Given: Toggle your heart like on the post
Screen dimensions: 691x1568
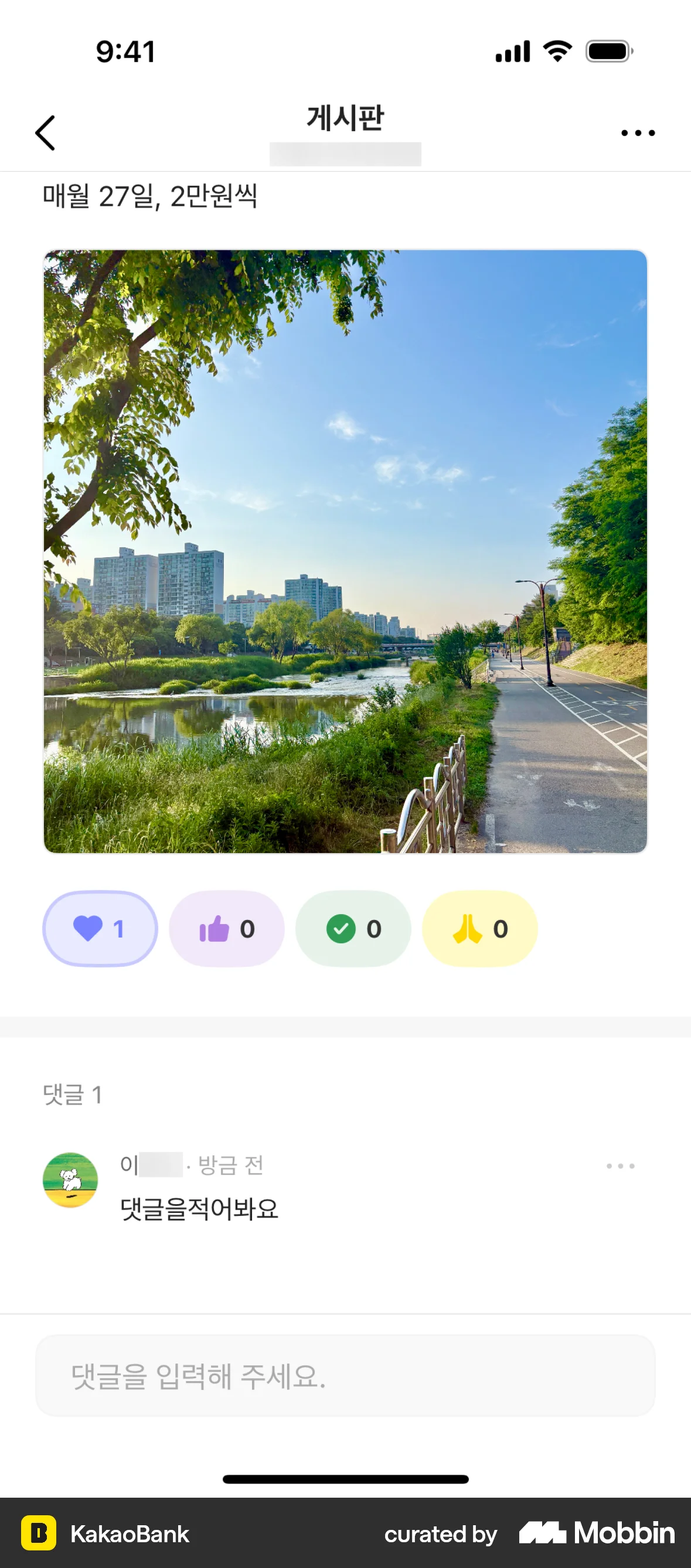Looking at the screenshot, I should pos(100,928).
